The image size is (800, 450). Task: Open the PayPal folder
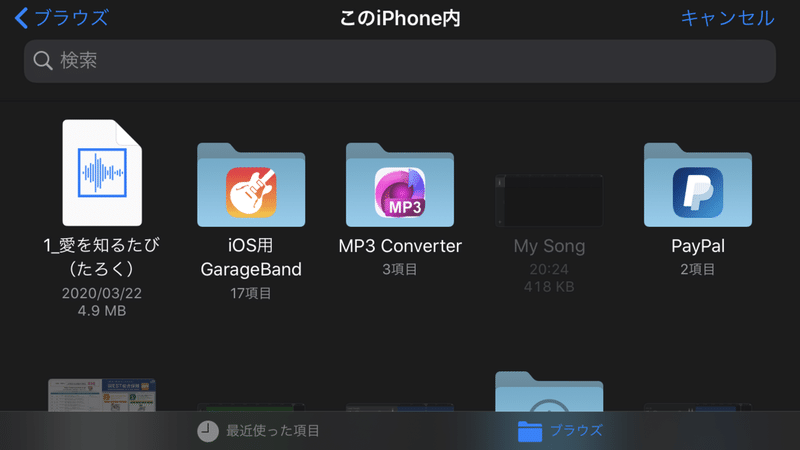tap(698, 183)
